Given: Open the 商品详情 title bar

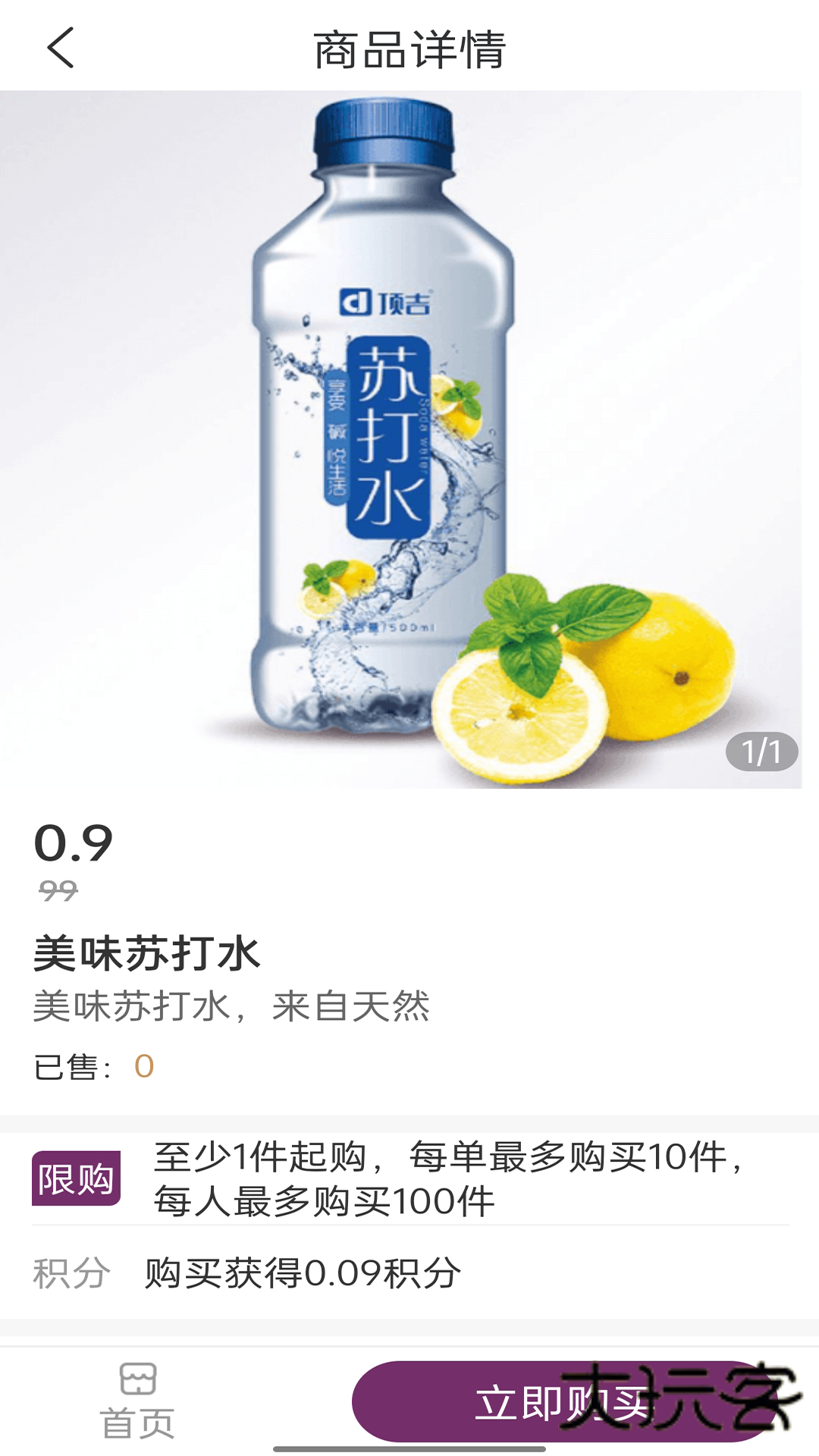Looking at the screenshot, I should (x=409, y=48).
